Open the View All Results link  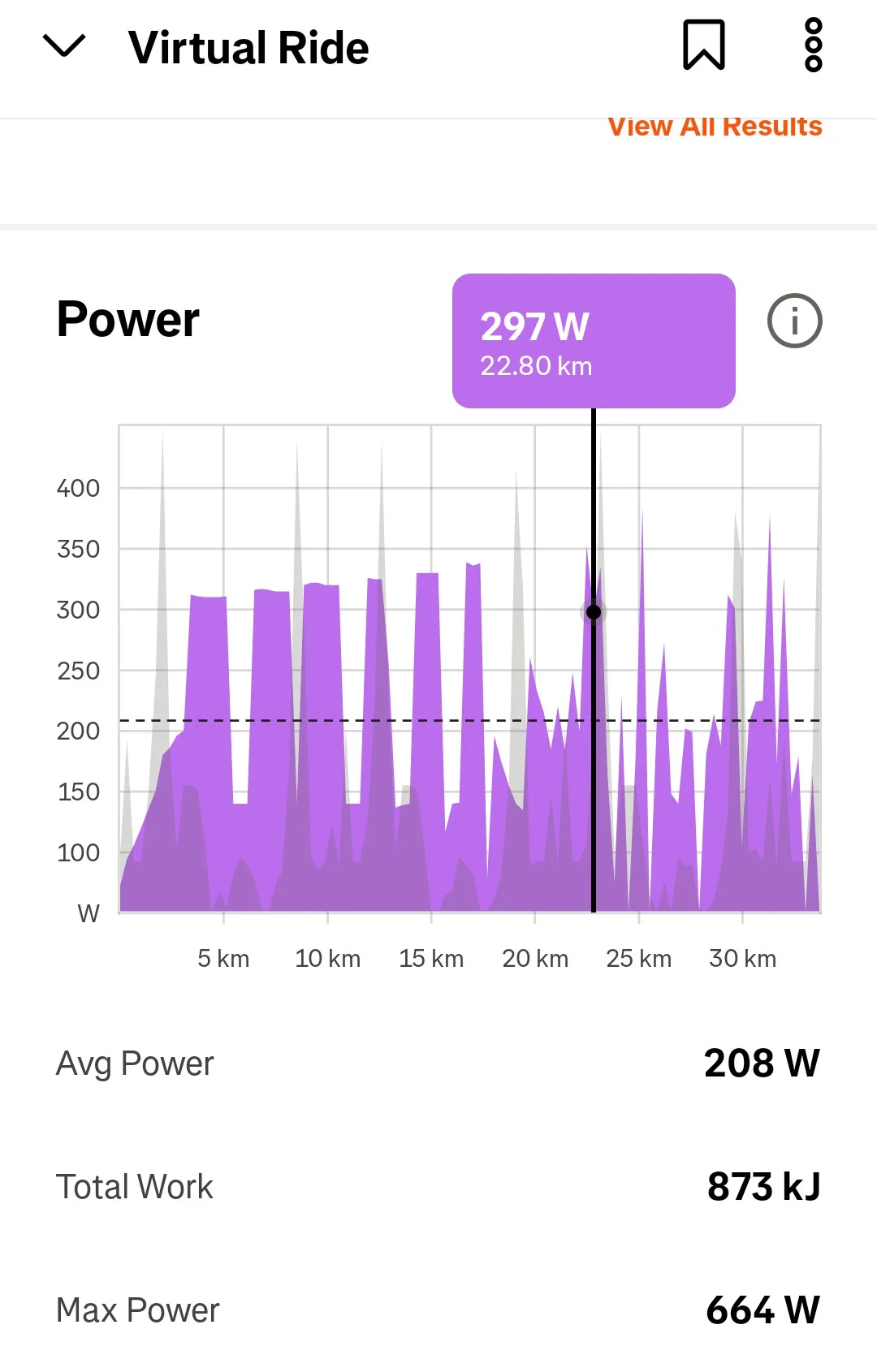tap(715, 127)
